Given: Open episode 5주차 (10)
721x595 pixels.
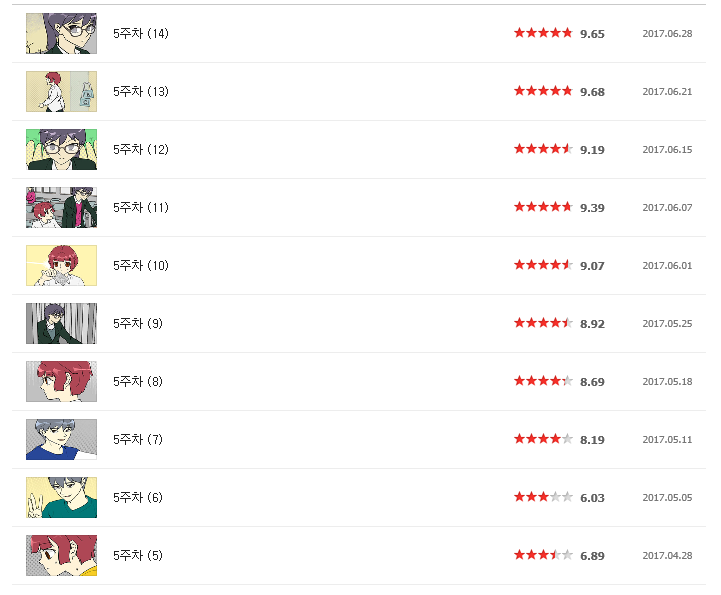Looking at the screenshot, I should 140,266.
